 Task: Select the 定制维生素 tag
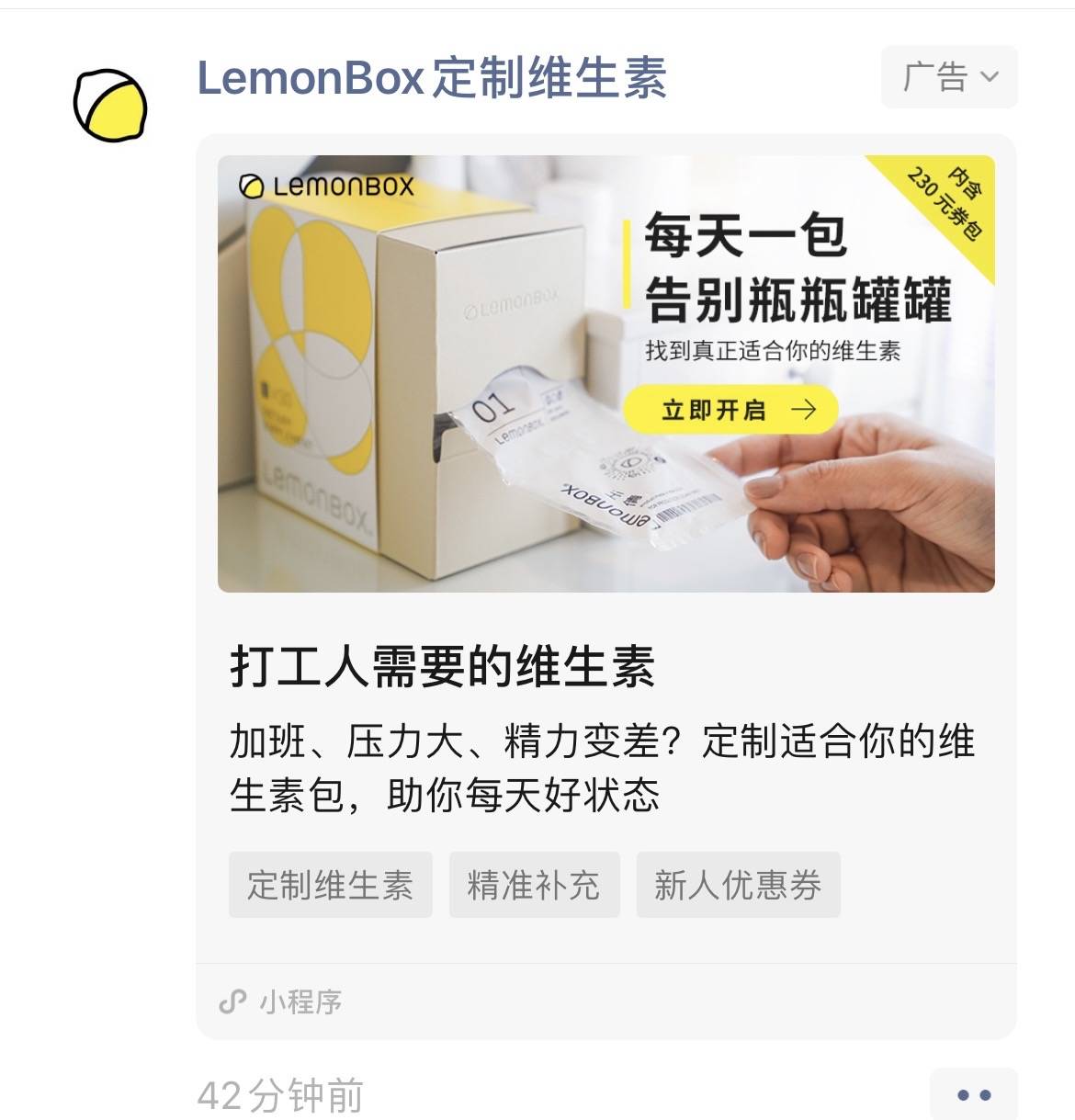(330, 885)
